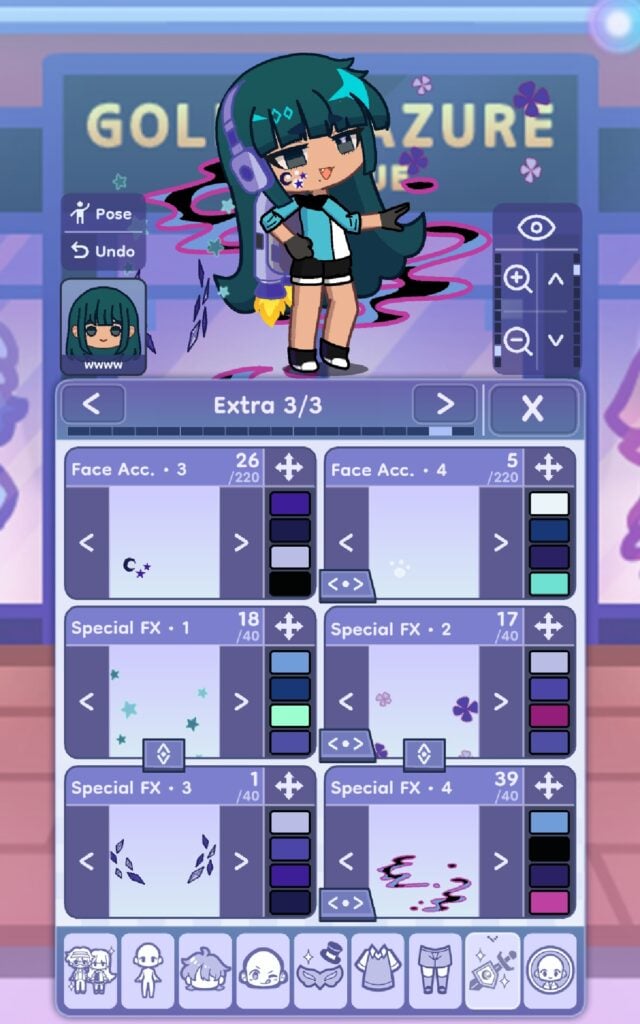
Task: Select next Face Acc. 3 item
Action: (240, 543)
